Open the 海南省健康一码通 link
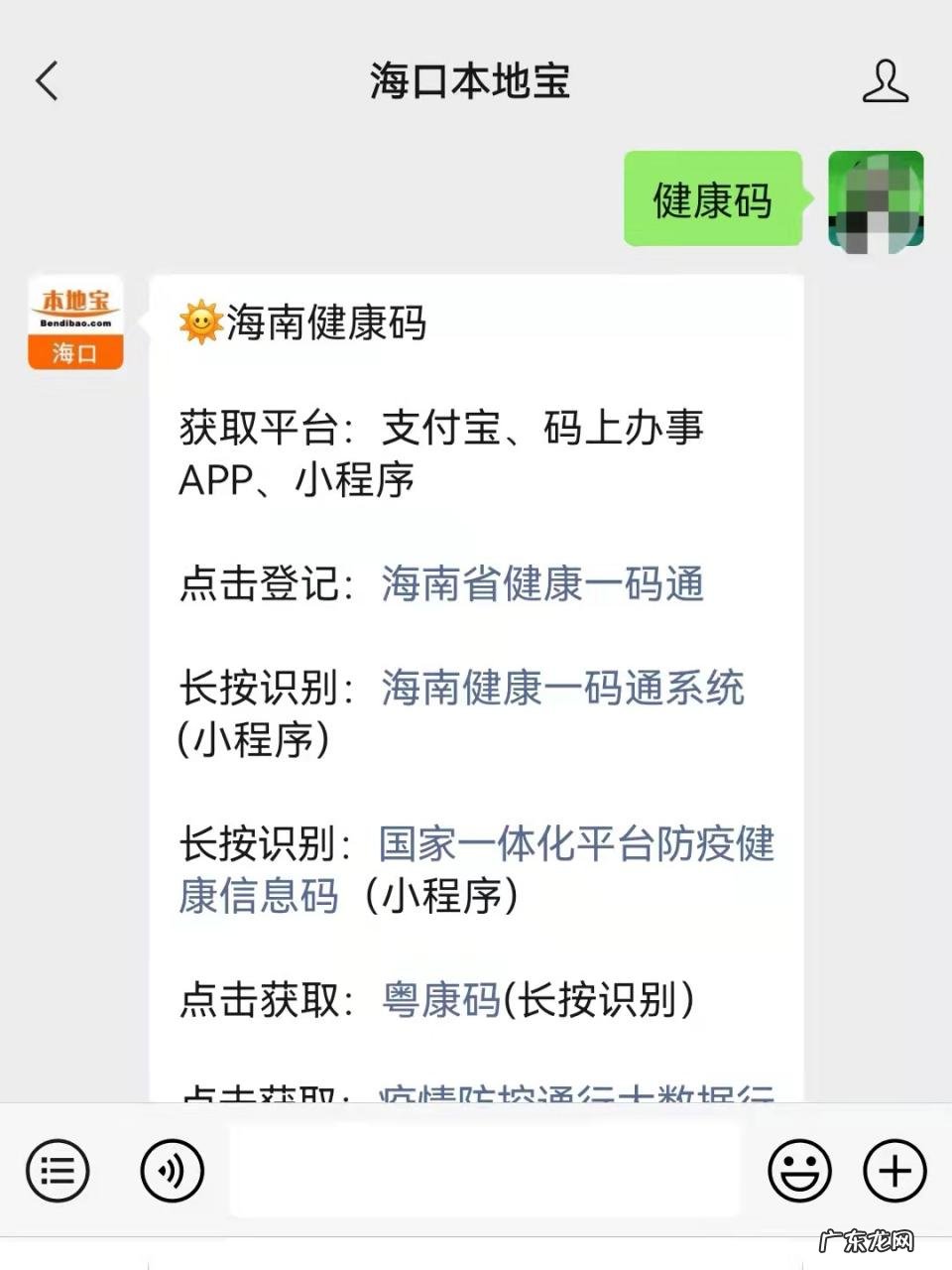The width and height of the screenshot is (952, 1270). click(541, 585)
